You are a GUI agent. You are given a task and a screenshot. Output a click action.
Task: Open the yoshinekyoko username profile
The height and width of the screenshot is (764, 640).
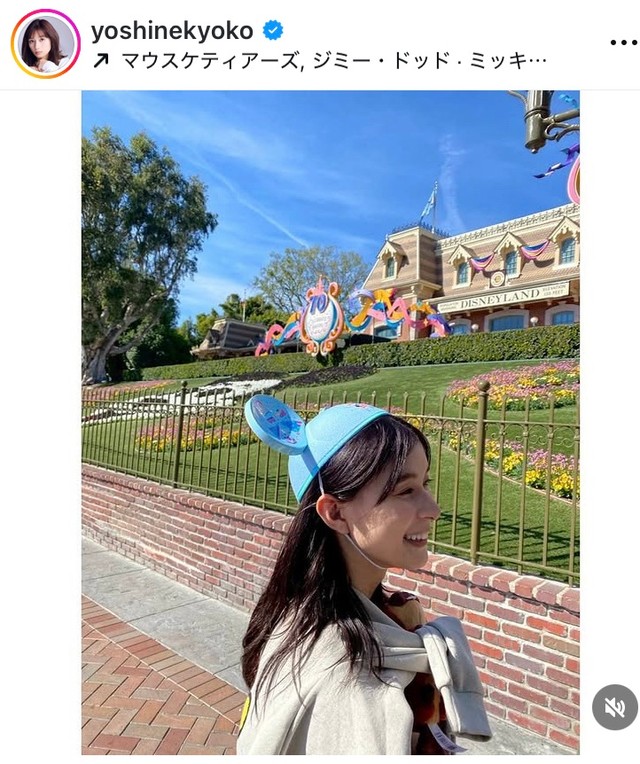click(174, 30)
